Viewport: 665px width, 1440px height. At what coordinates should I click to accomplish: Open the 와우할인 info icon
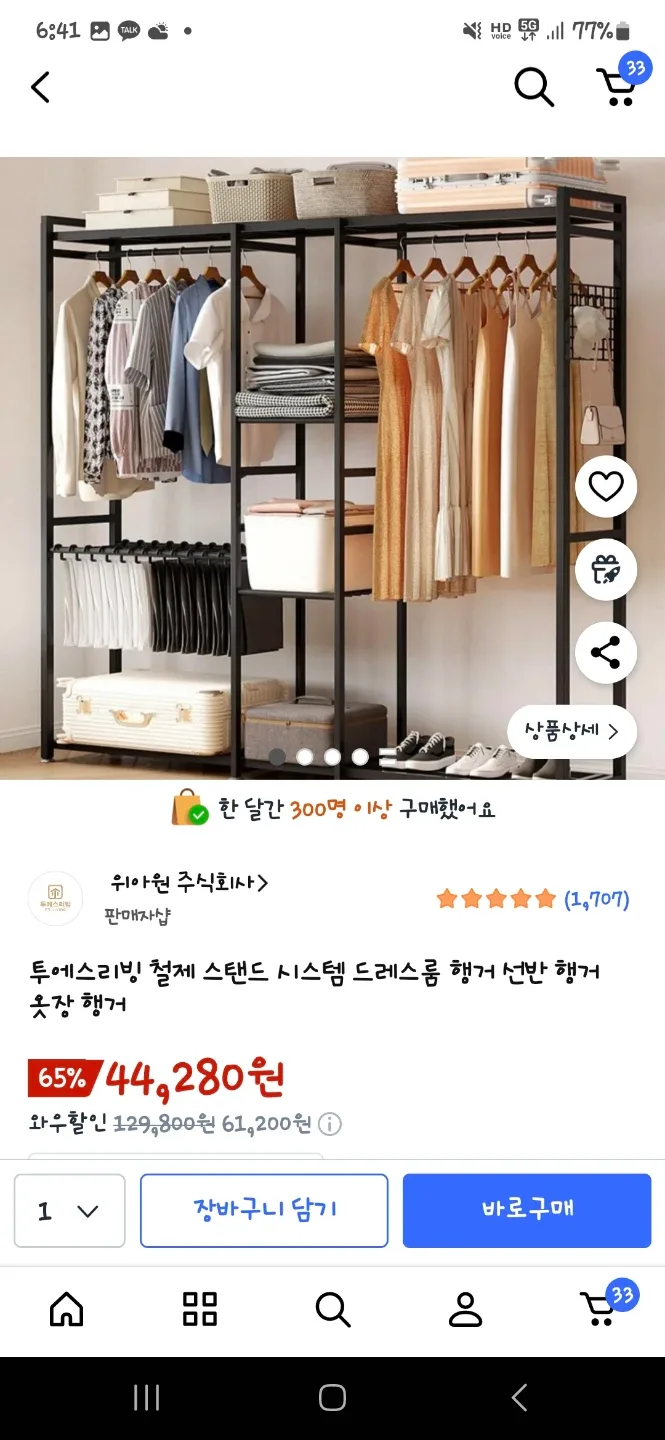pos(330,1124)
